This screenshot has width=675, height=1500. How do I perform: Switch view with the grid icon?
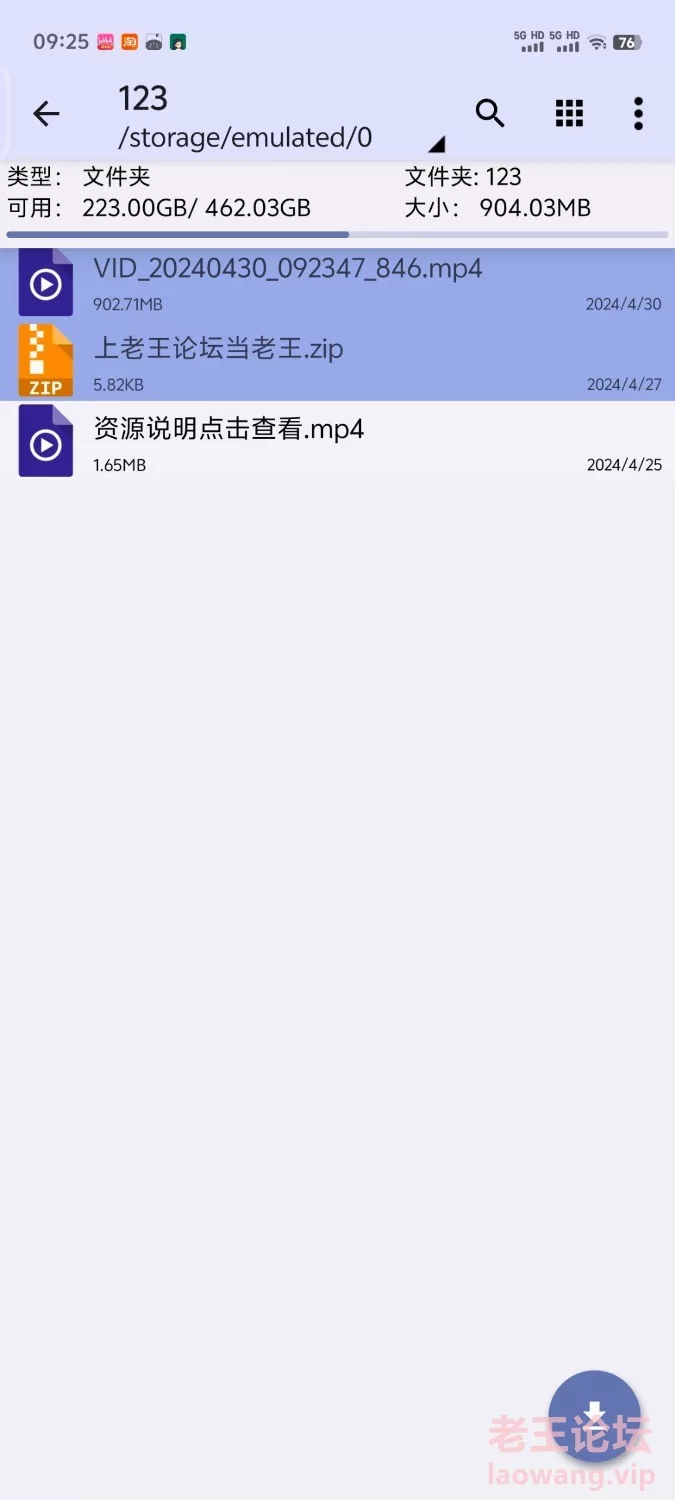coord(569,114)
